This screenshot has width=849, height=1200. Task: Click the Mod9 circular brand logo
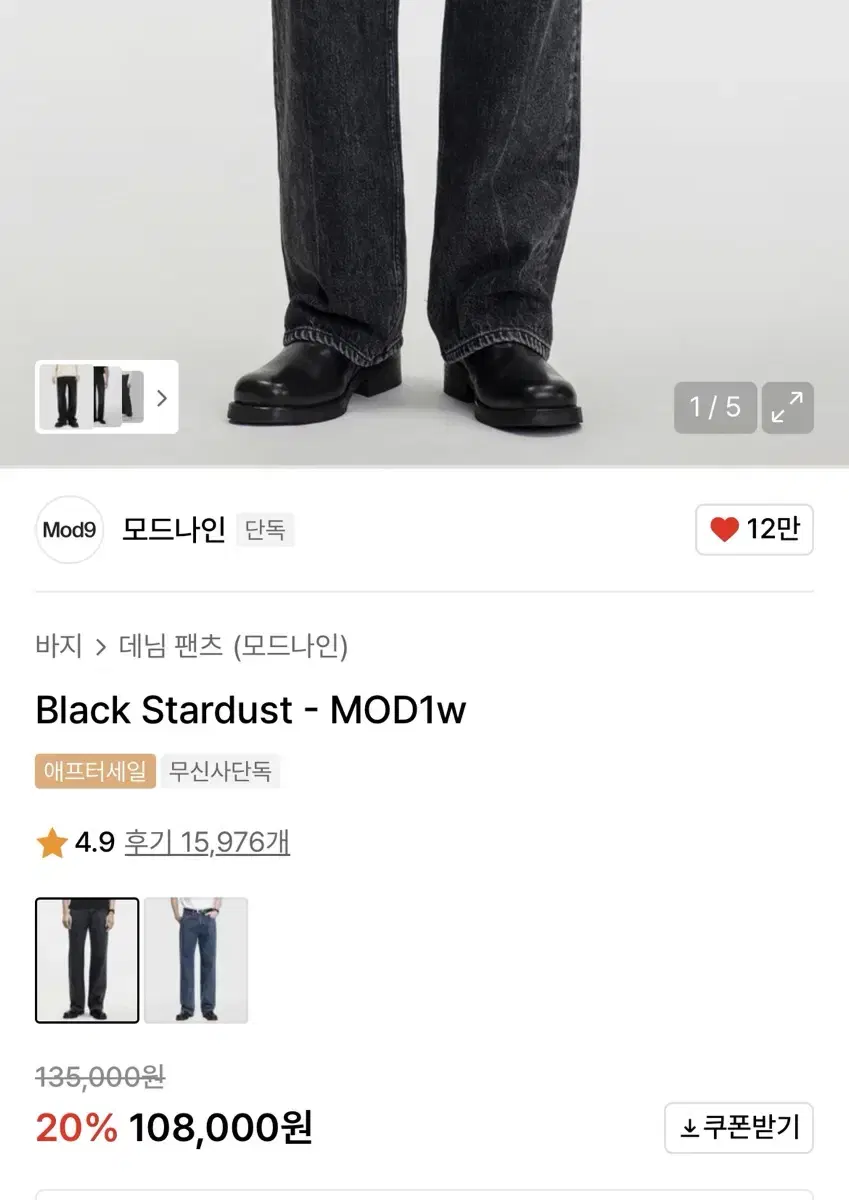[68, 530]
